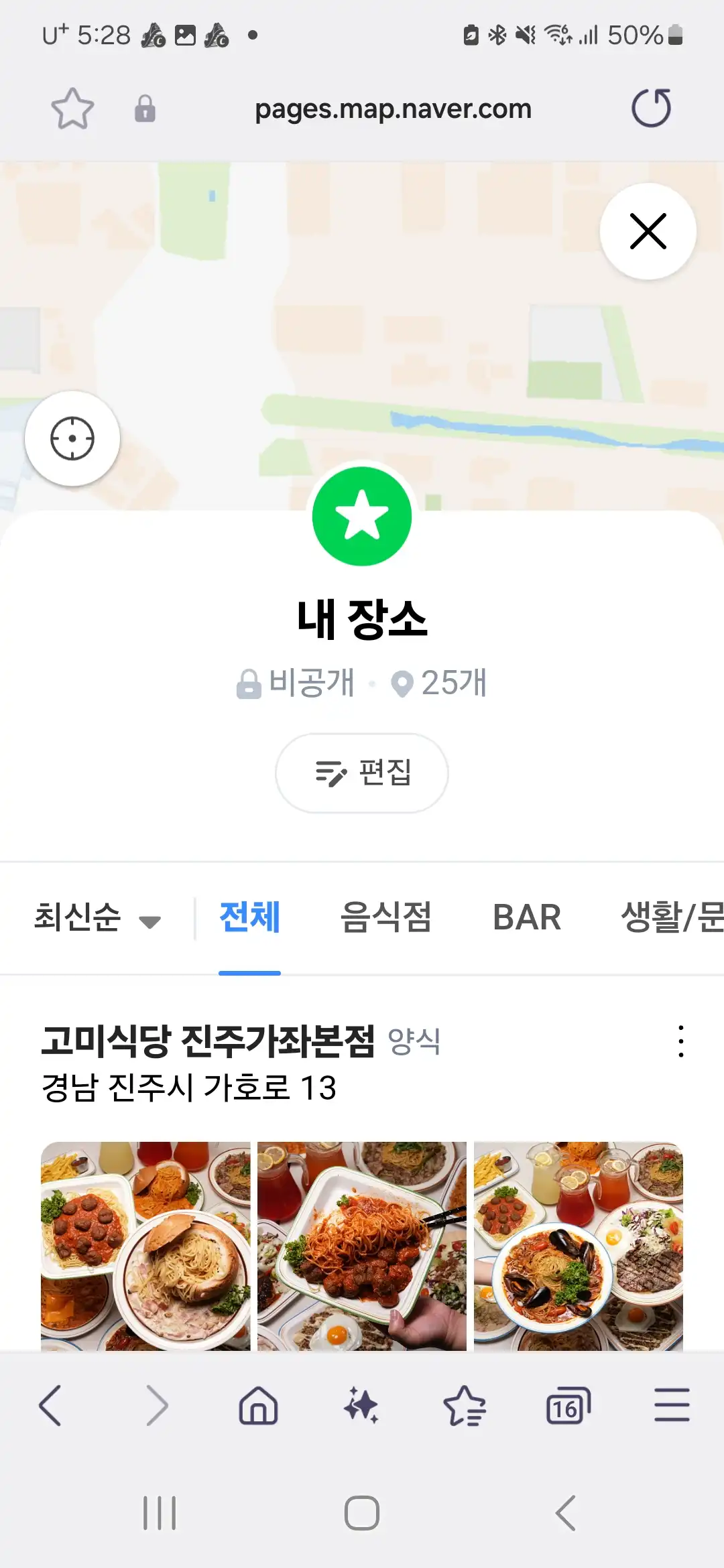
Task: Tap the padlock icon in the address bar
Action: tap(144, 108)
